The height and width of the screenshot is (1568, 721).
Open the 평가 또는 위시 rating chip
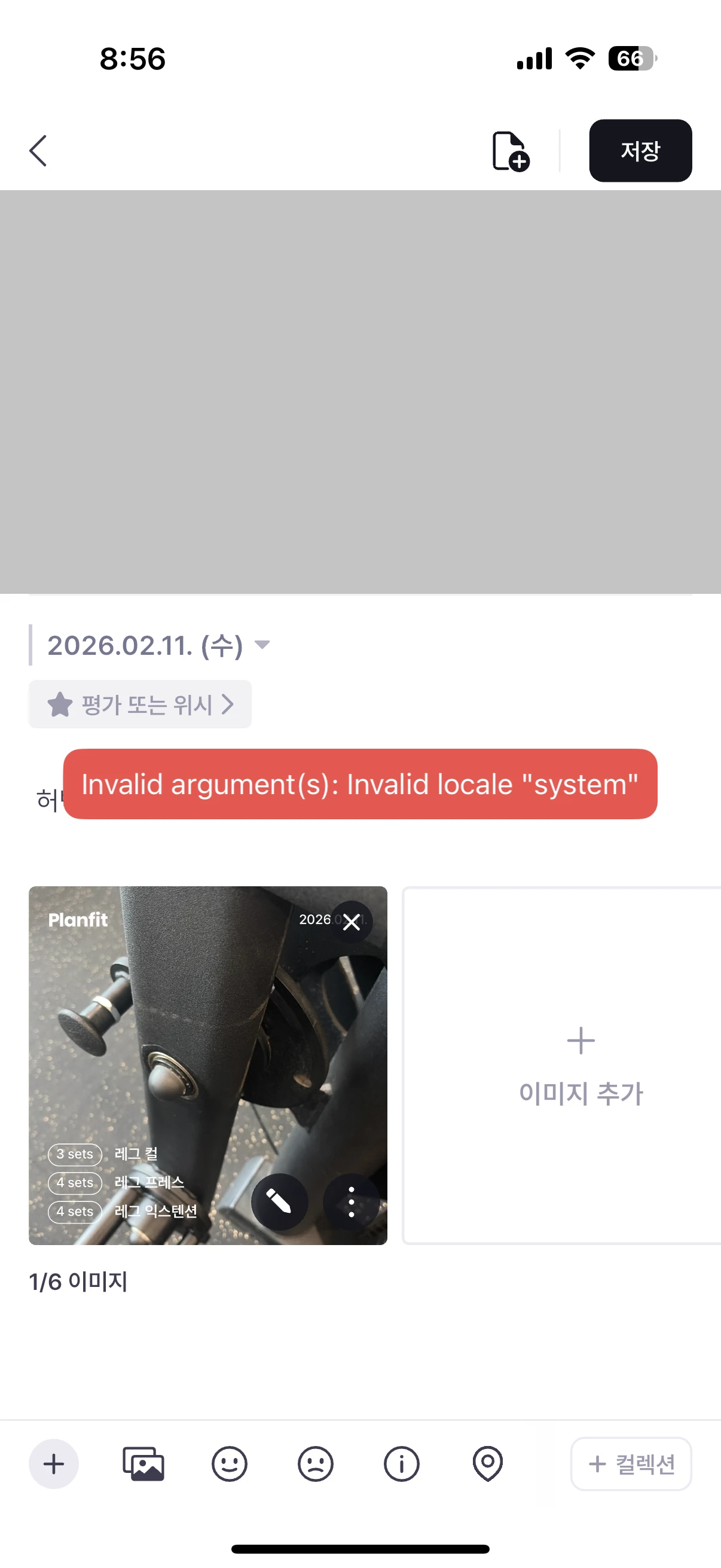pos(140,704)
